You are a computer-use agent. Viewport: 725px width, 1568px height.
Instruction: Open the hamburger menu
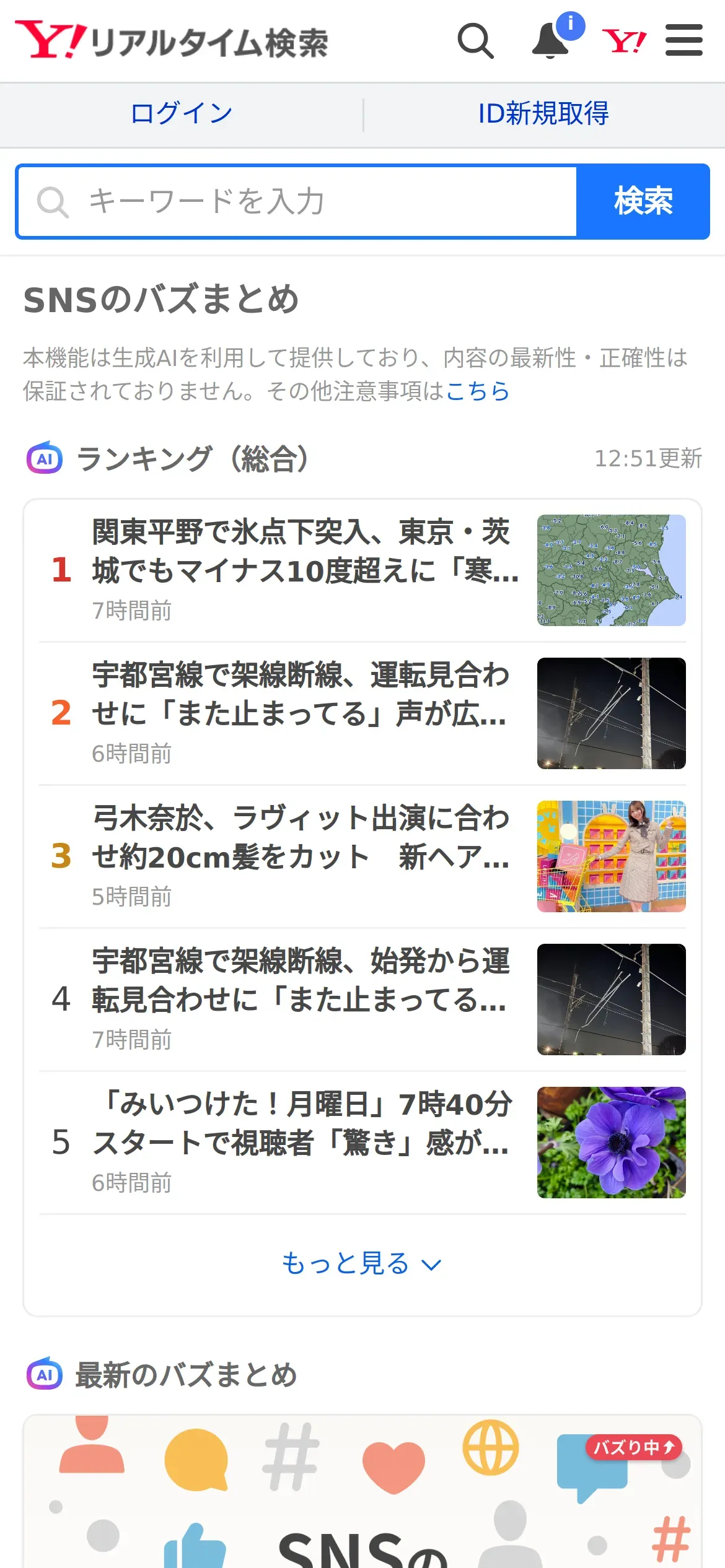[683, 41]
